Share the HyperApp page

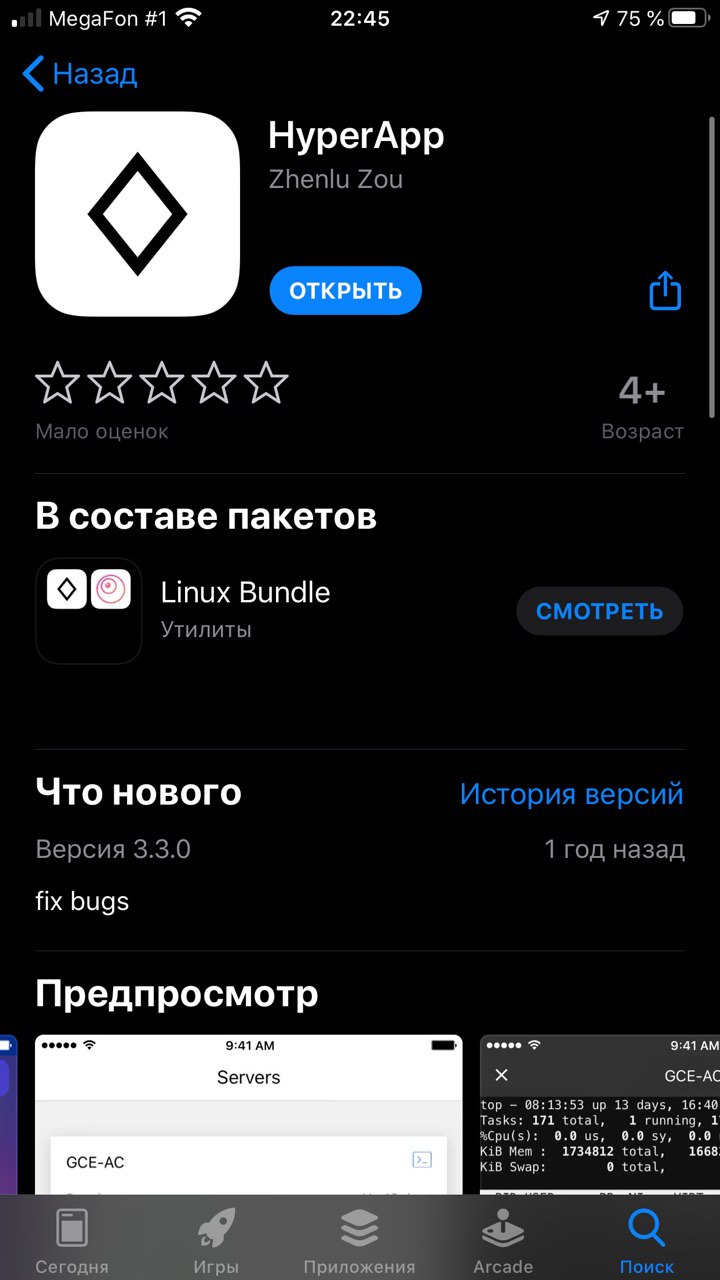(665, 291)
